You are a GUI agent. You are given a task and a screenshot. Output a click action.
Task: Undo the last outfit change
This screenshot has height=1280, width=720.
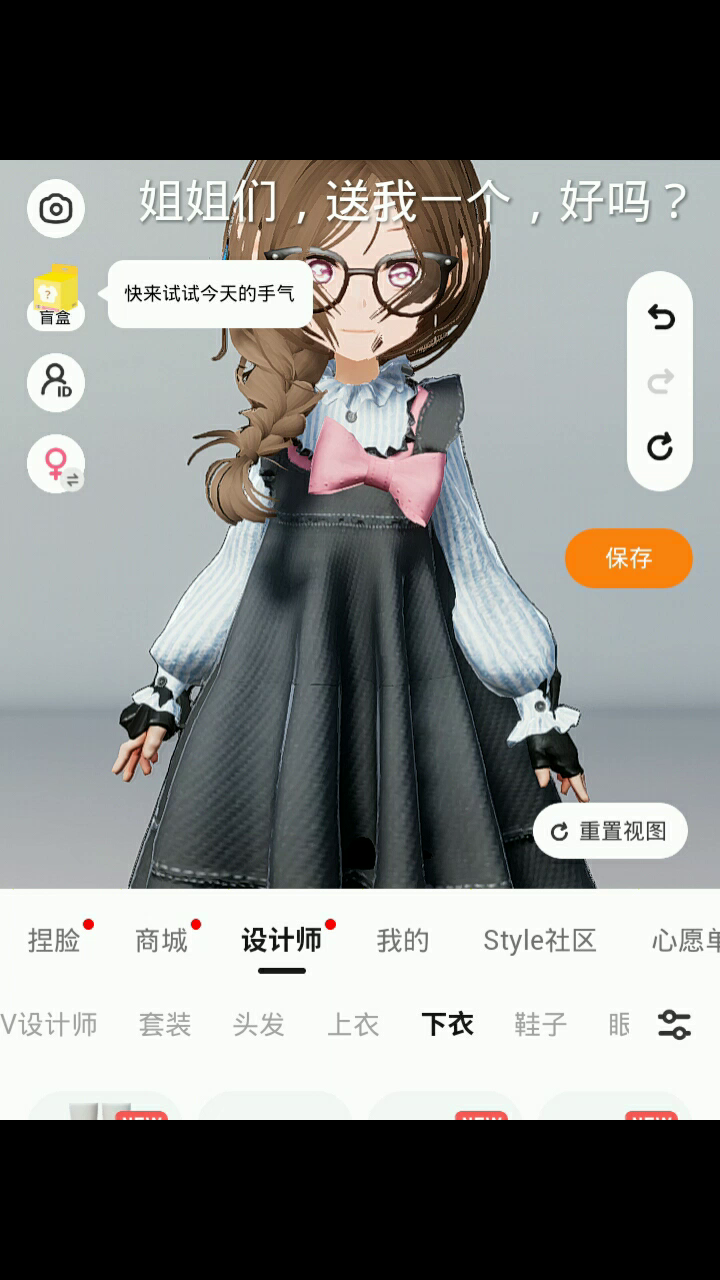(x=660, y=318)
